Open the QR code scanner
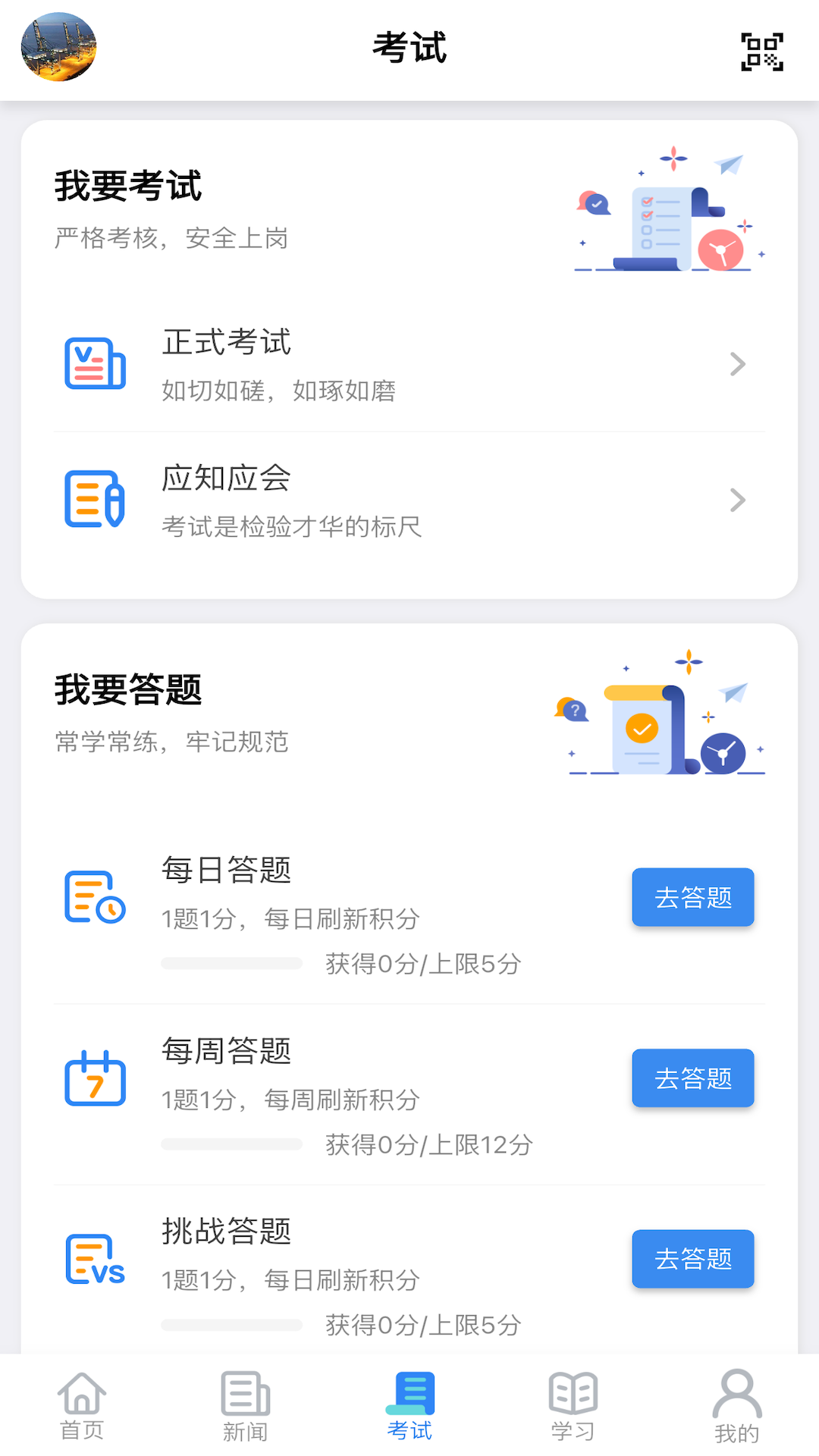The width and height of the screenshot is (819, 1456). (x=761, y=51)
